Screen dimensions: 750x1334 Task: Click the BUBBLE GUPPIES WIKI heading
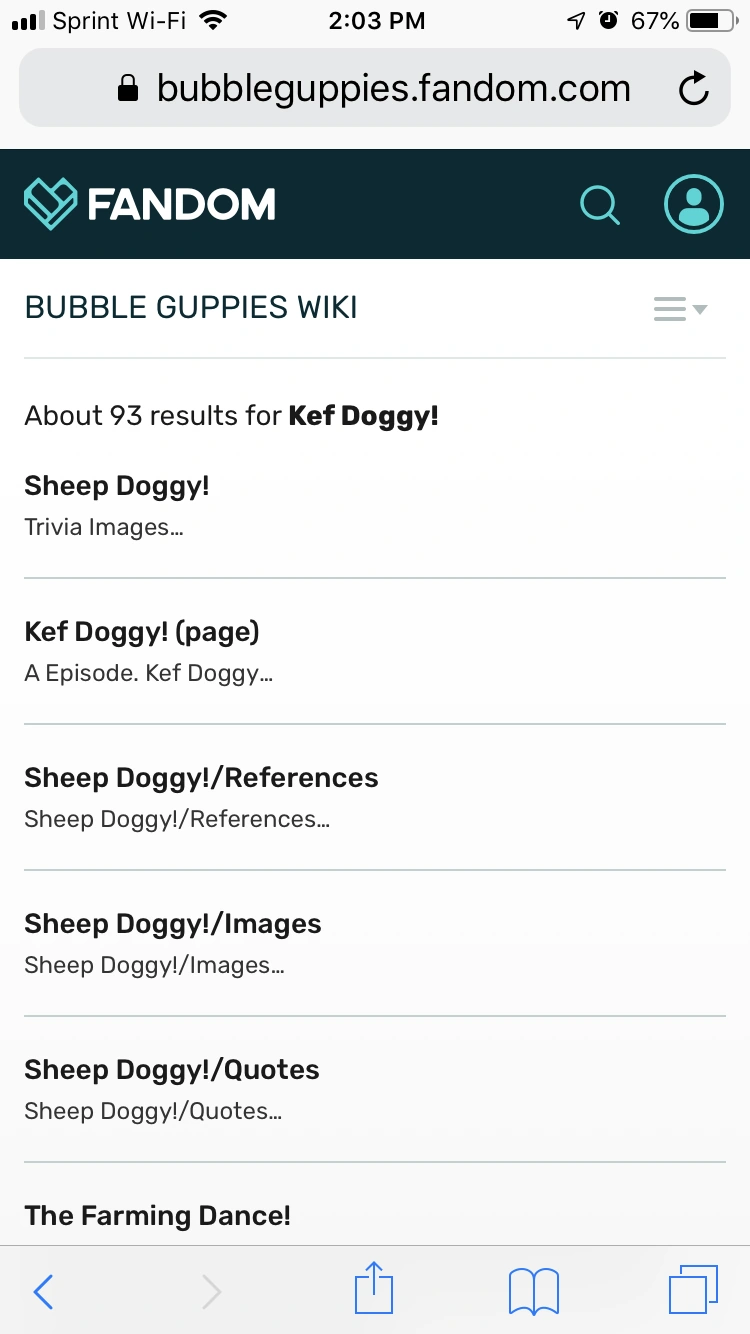(x=190, y=308)
